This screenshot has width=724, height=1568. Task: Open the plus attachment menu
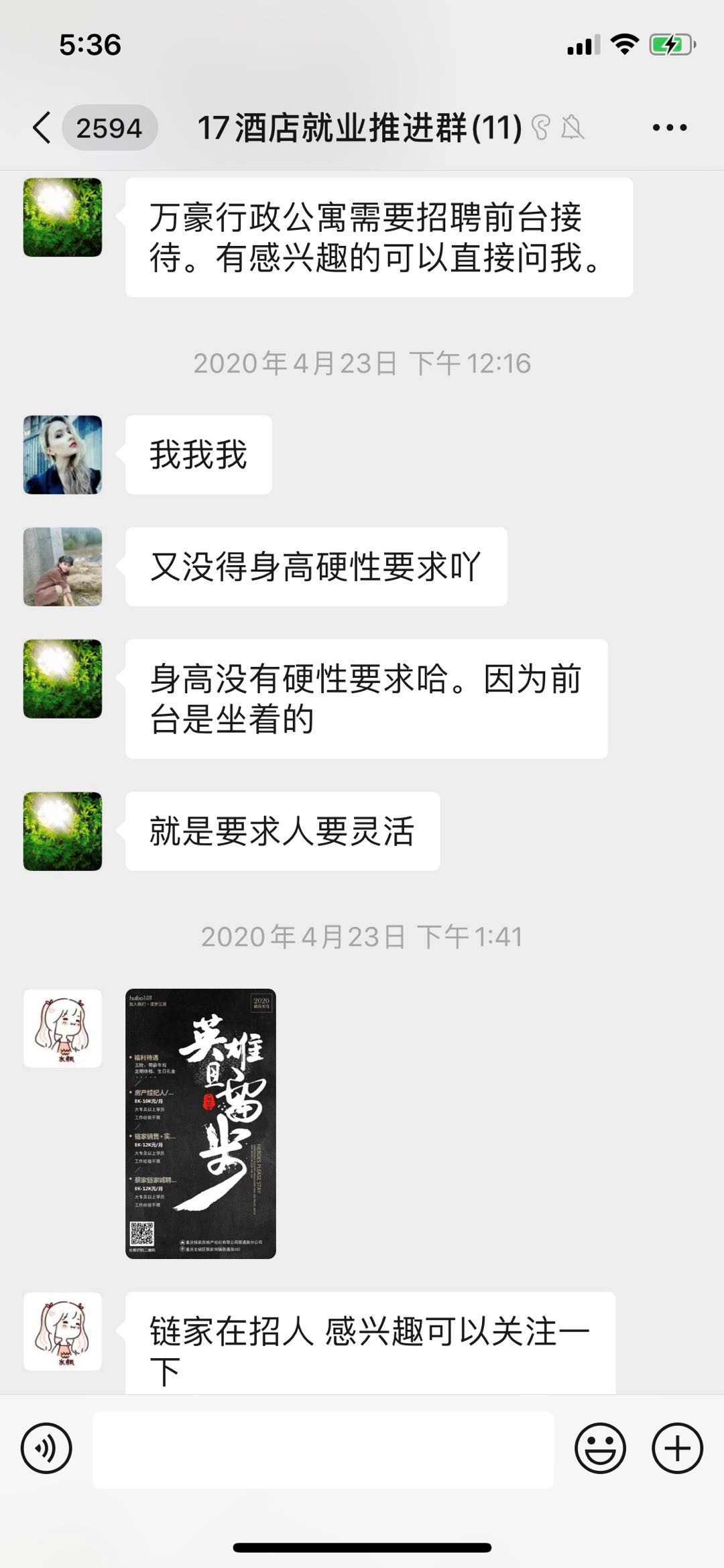pos(677,1448)
